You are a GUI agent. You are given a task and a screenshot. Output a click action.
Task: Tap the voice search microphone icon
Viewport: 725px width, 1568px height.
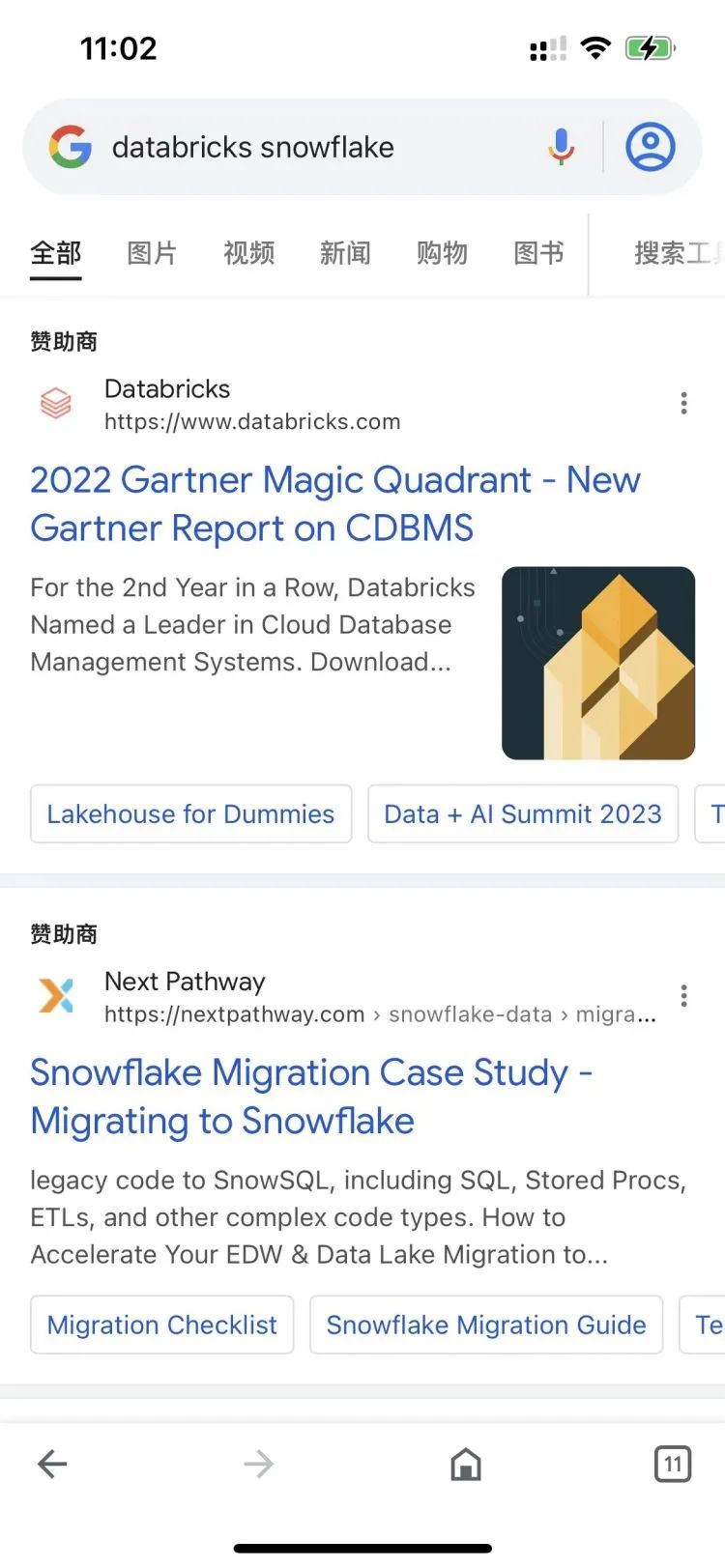(561, 147)
